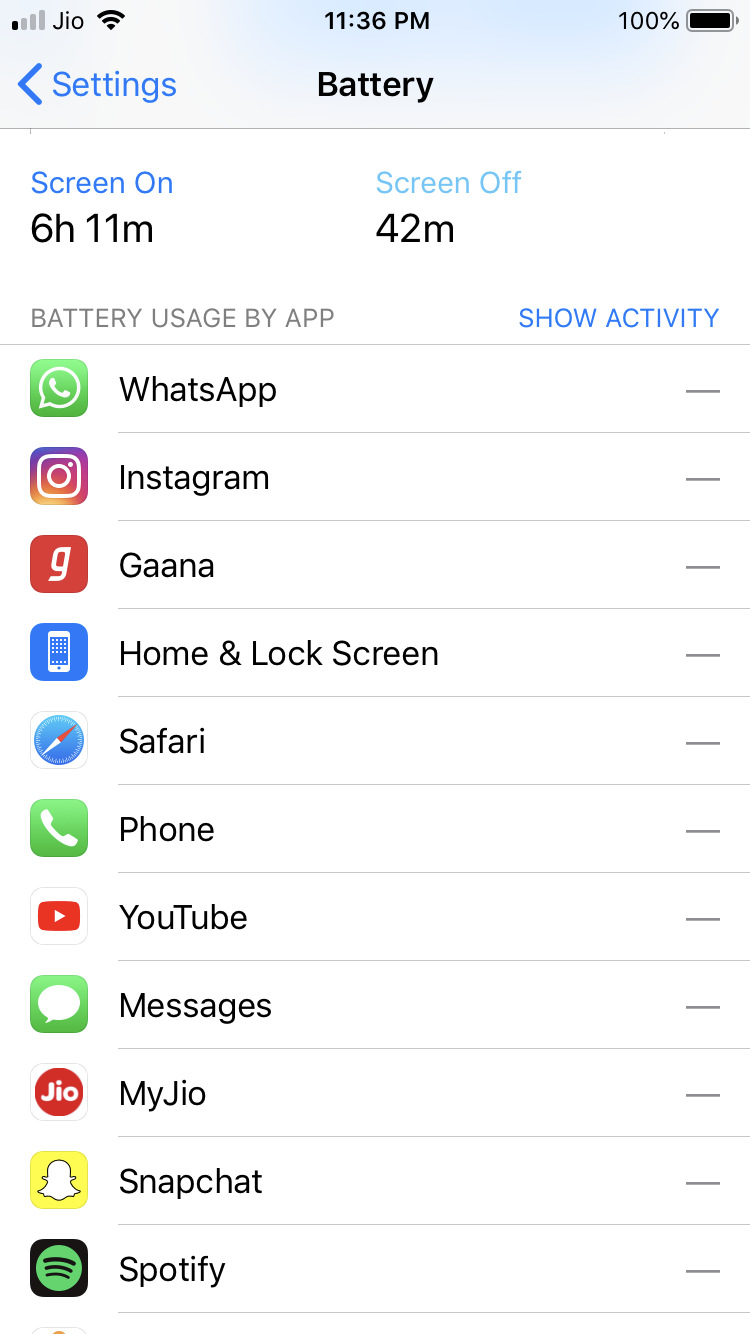
Task: Tap the Messages row
Action: point(375,1006)
